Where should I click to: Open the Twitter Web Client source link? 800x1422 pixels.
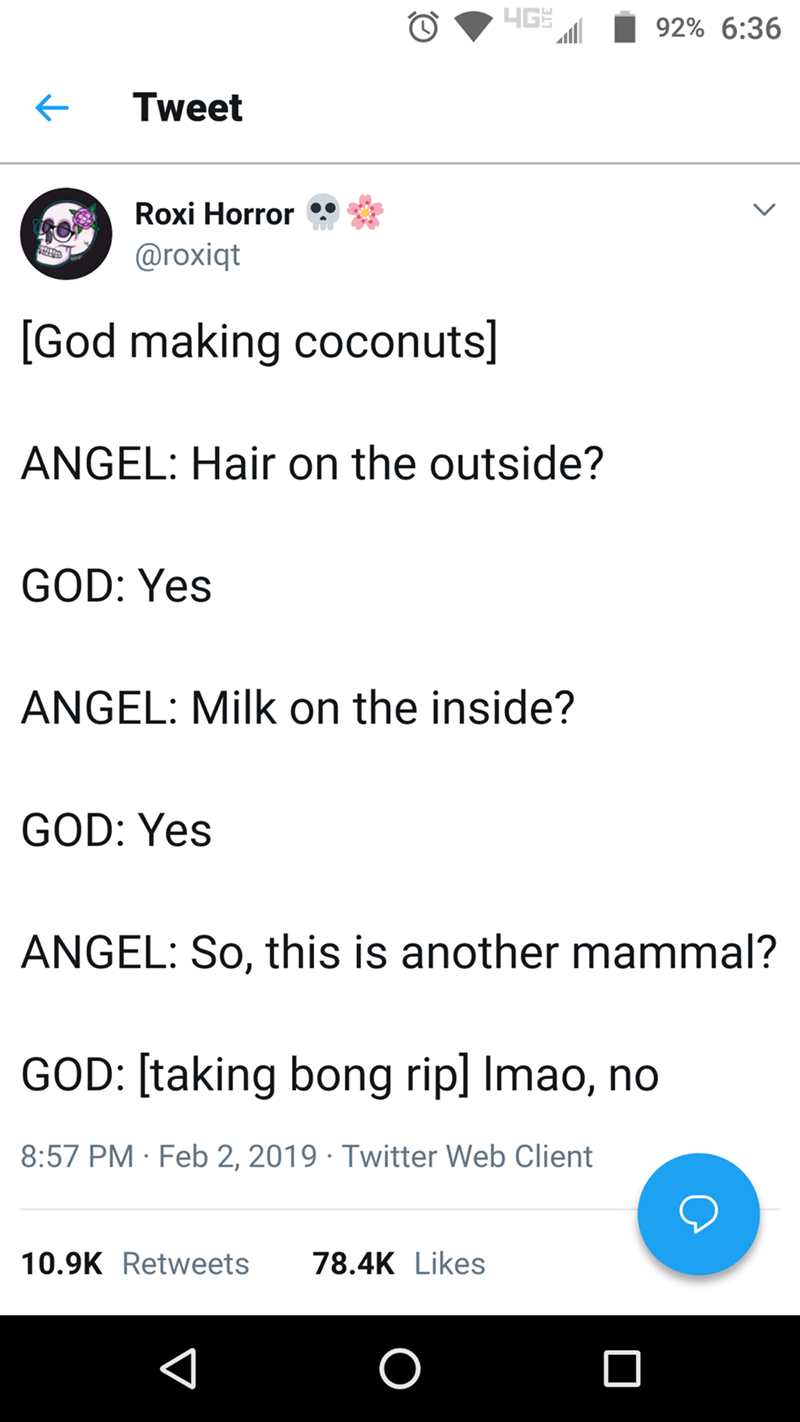point(467,1156)
